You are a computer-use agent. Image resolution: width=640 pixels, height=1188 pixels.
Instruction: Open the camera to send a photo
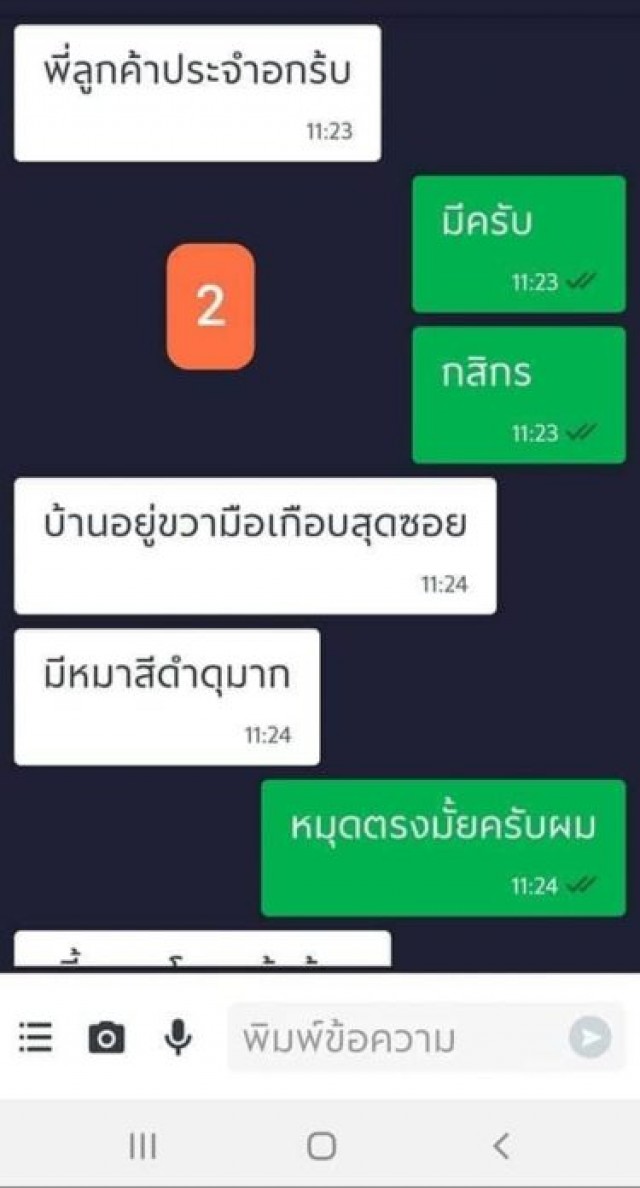106,1038
